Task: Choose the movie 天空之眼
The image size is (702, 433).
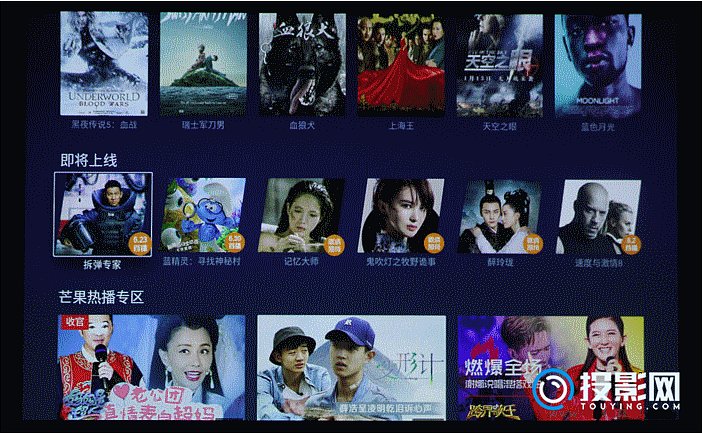Action: [x=499, y=65]
